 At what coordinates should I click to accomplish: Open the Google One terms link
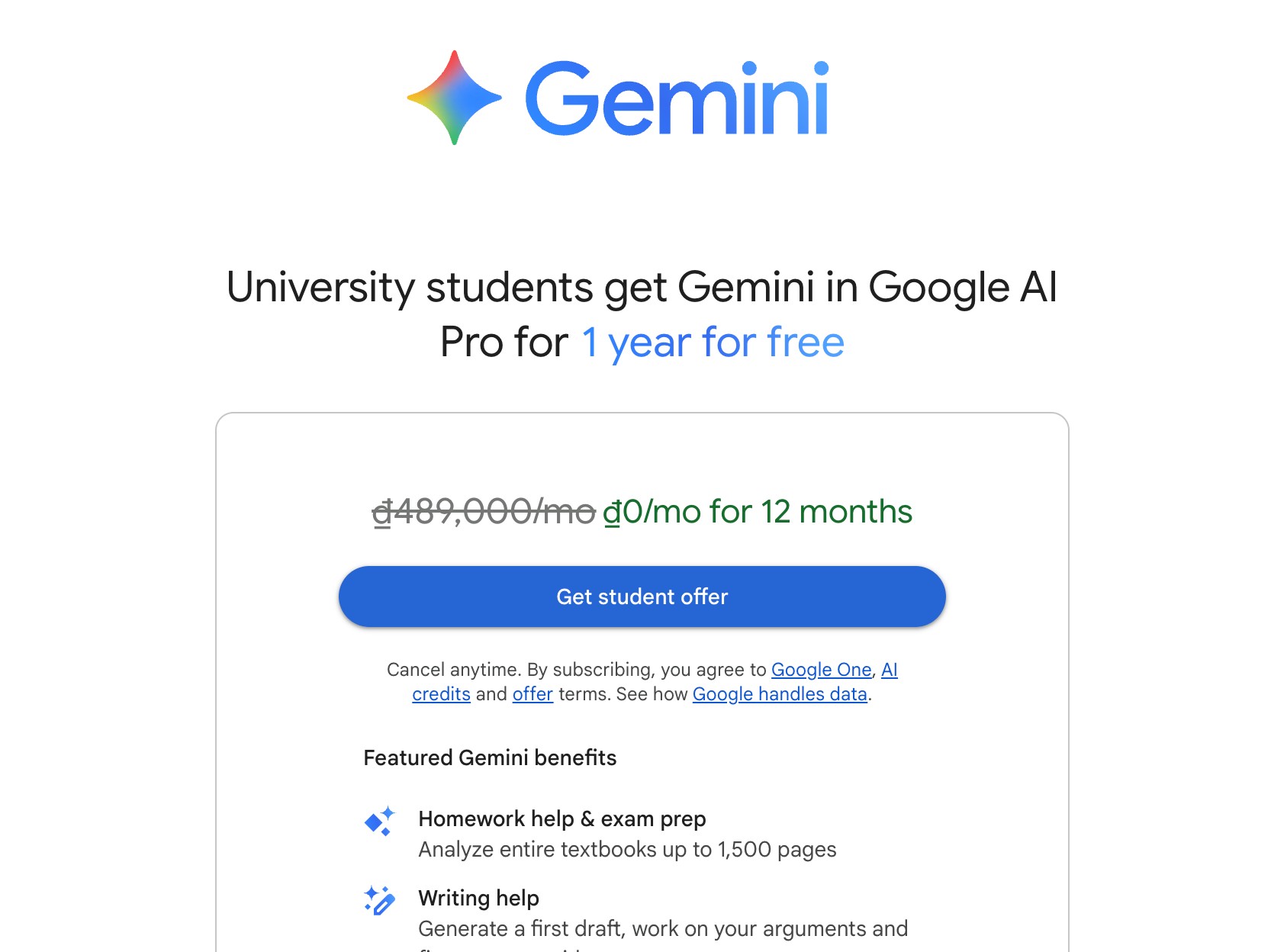[x=821, y=670]
